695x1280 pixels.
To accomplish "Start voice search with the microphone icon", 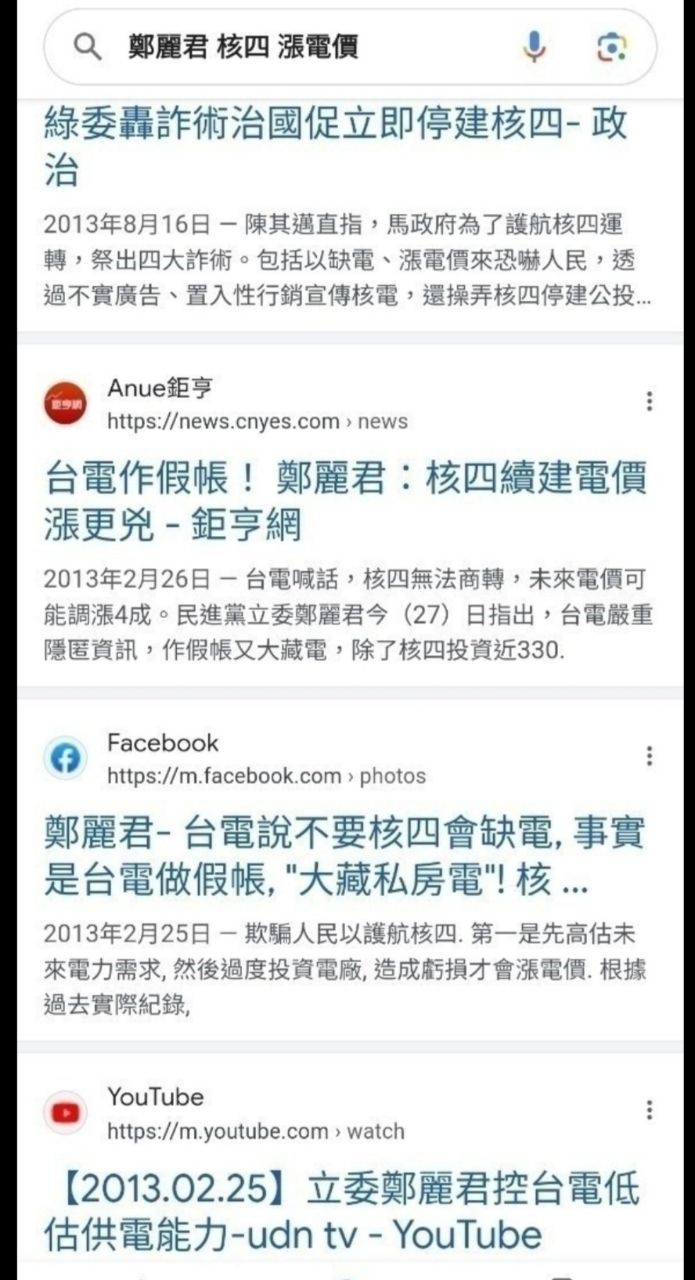I will 535,46.
